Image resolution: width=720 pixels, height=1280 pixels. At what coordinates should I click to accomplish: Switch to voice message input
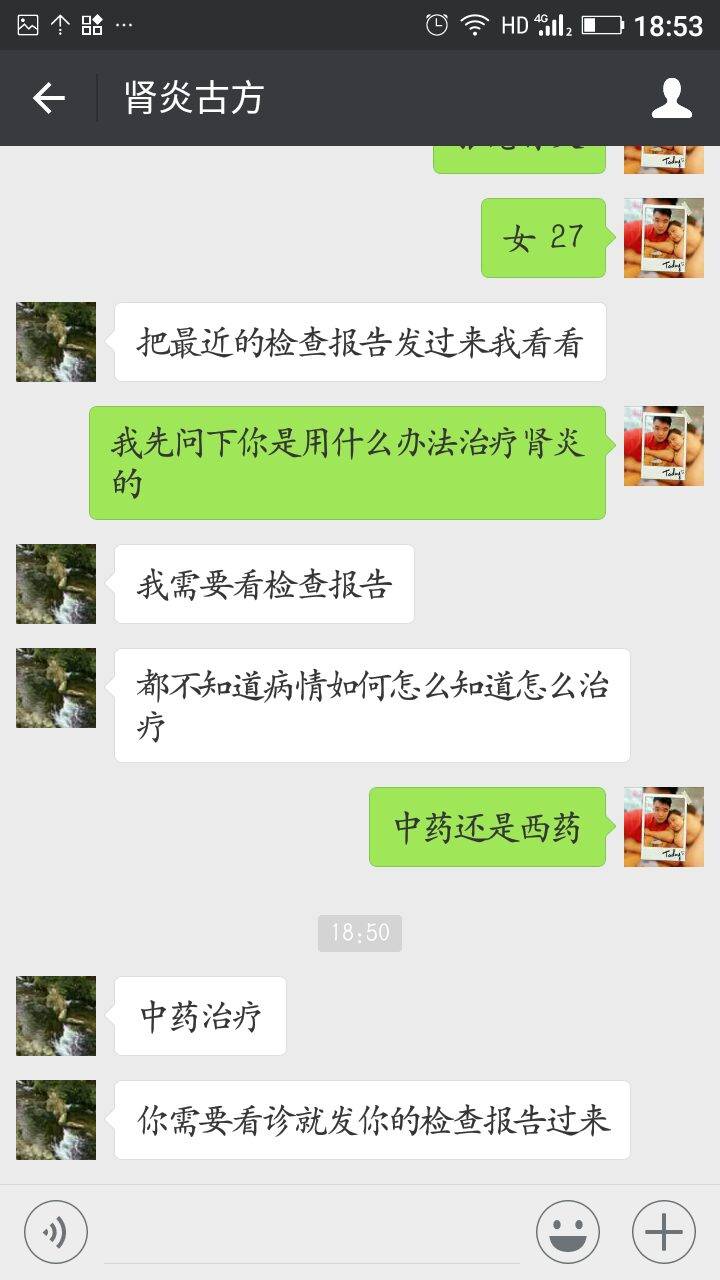(56, 1231)
